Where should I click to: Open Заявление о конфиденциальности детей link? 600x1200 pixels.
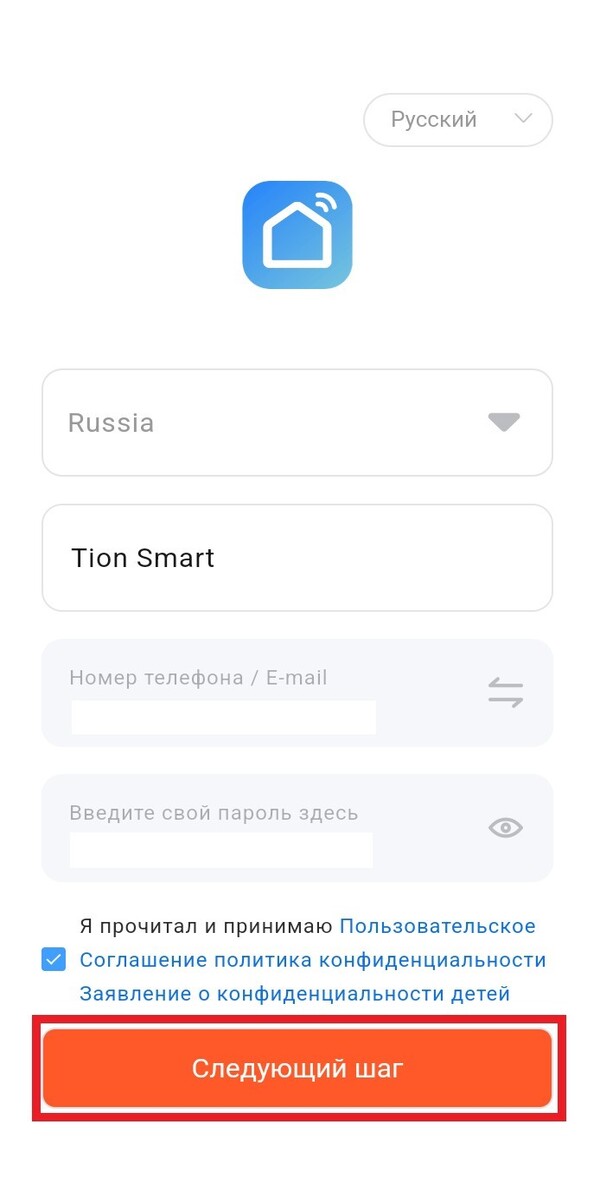pyautogui.click(x=295, y=994)
